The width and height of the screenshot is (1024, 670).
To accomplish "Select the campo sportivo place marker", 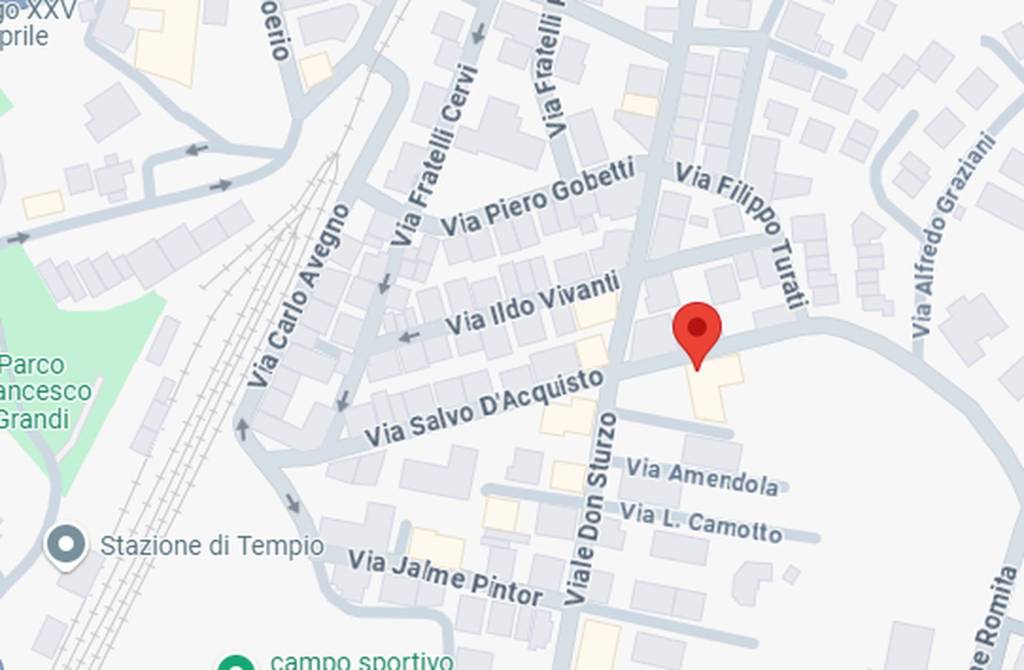I will pos(237,663).
